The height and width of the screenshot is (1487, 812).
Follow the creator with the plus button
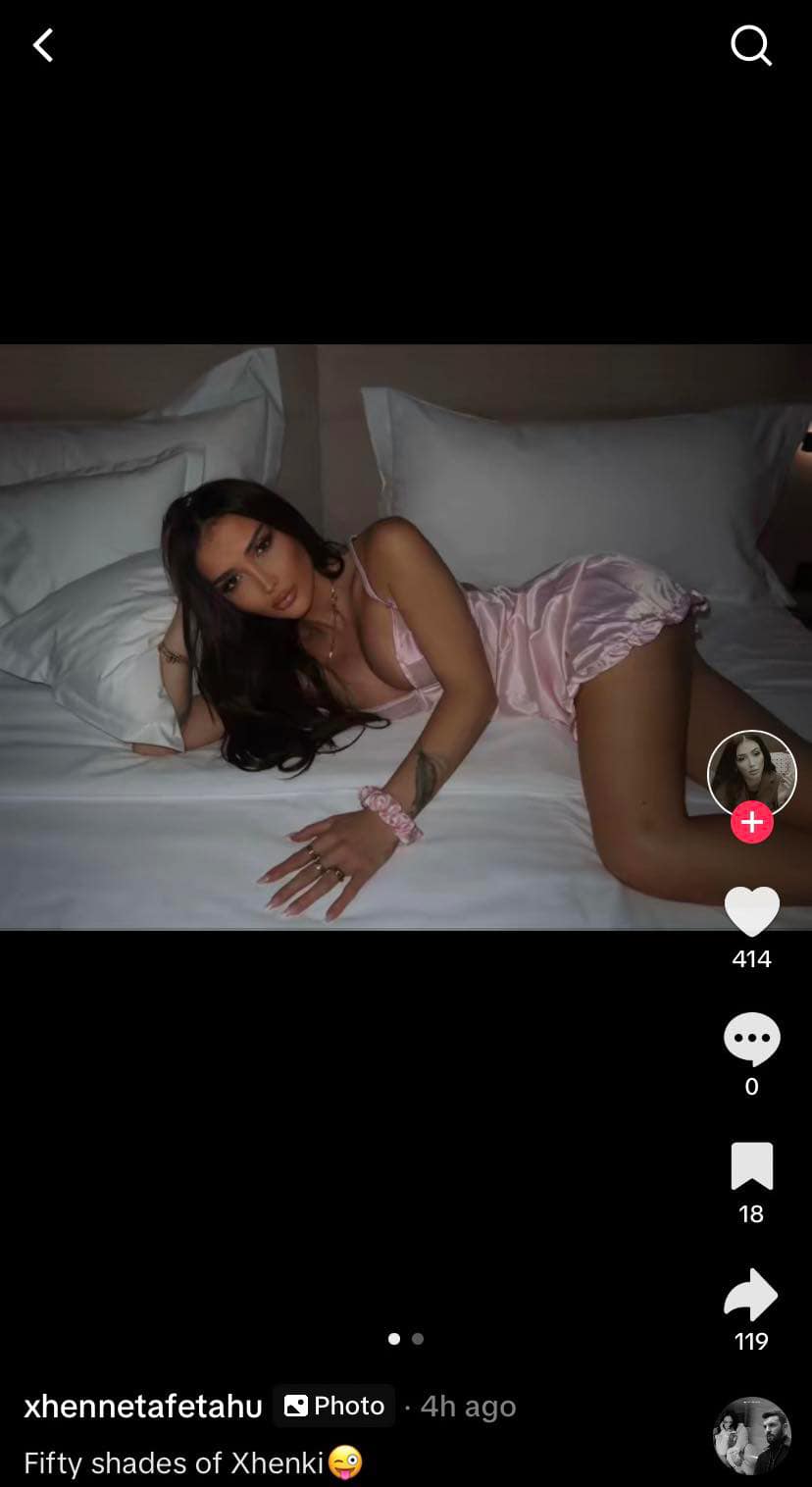[x=751, y=822]
